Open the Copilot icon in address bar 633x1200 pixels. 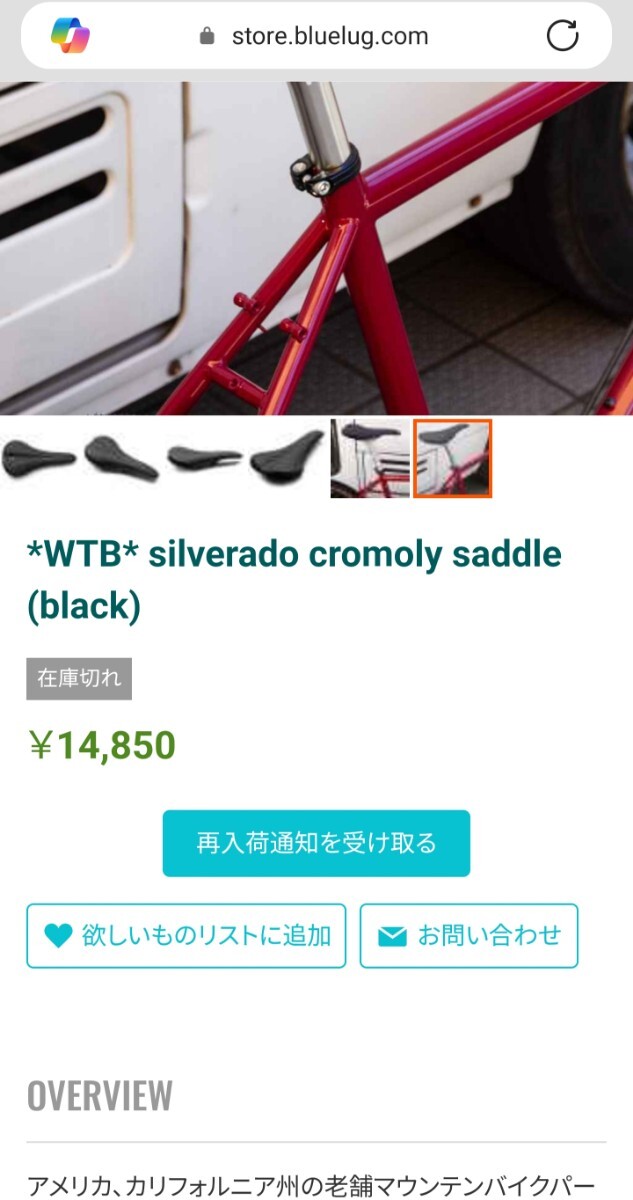[70, 37]
